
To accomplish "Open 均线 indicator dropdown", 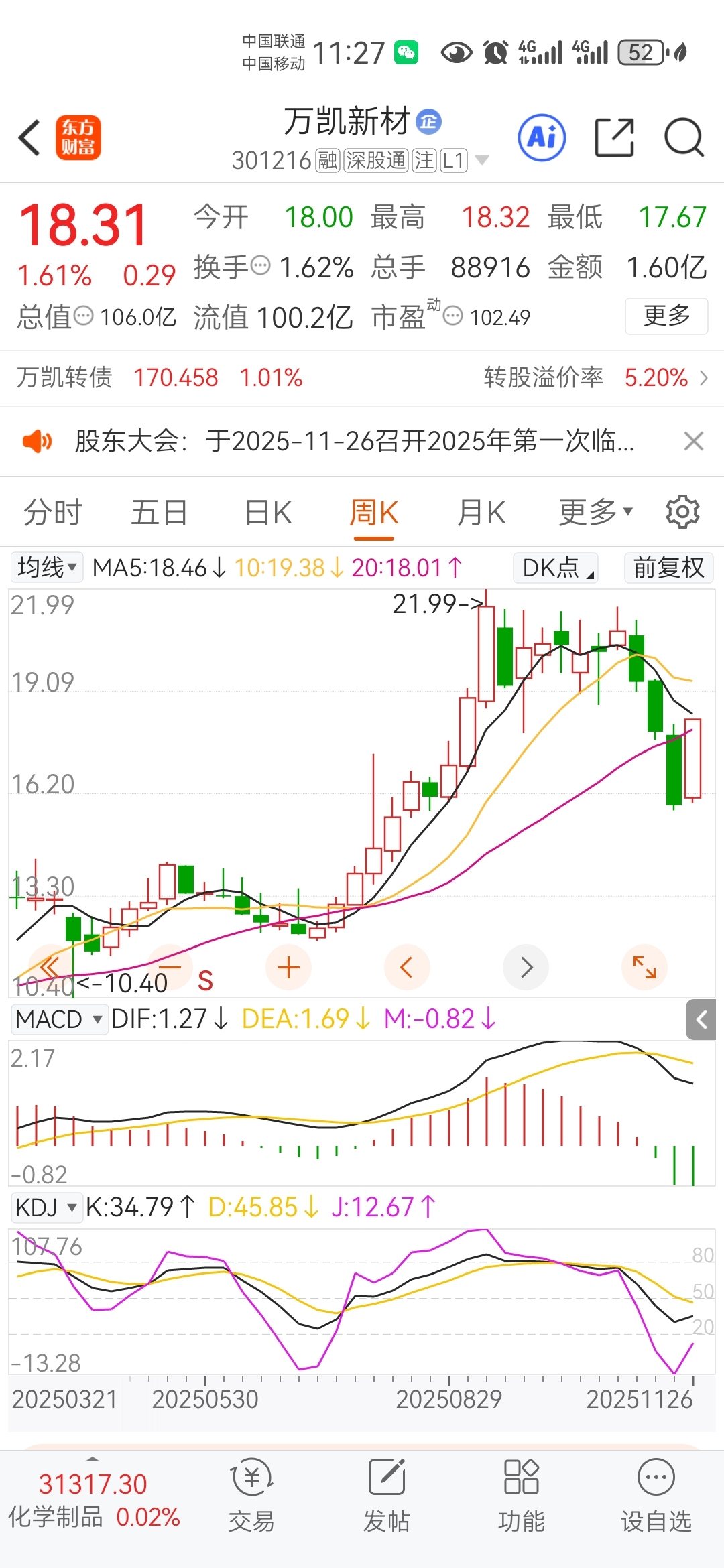I will 46,568.
